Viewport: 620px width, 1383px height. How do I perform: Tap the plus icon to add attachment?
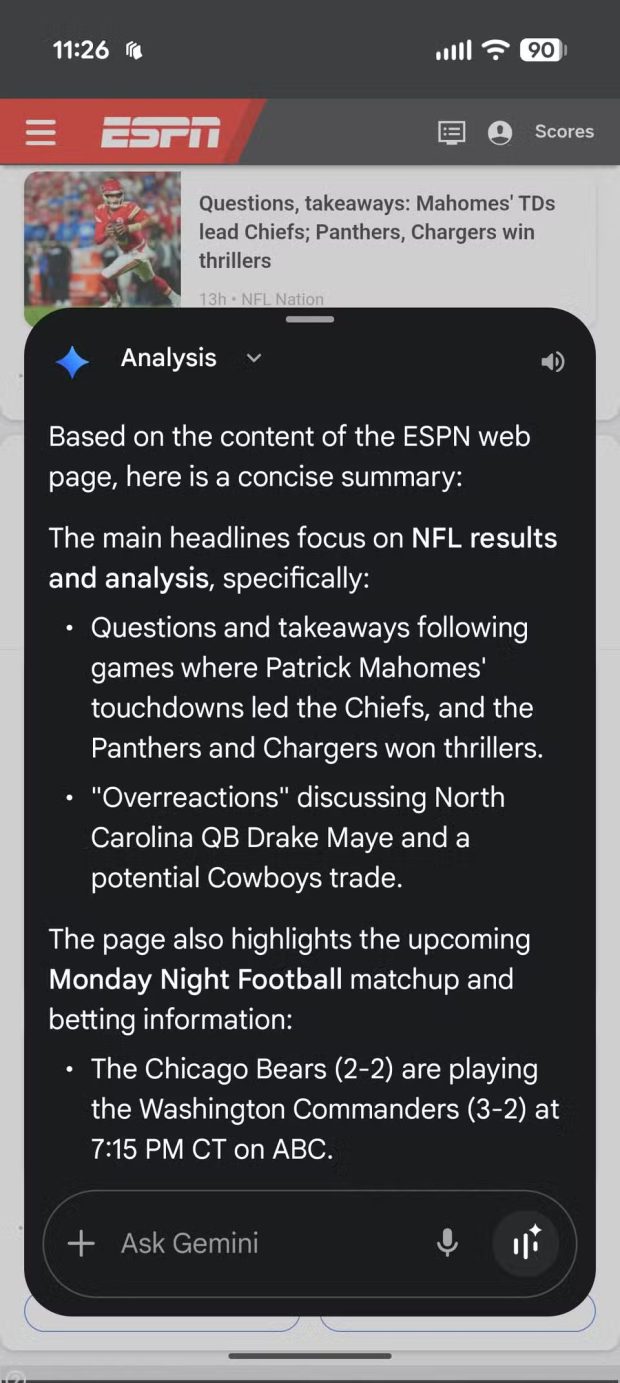pyautogui.click(x=81, y=1243)
